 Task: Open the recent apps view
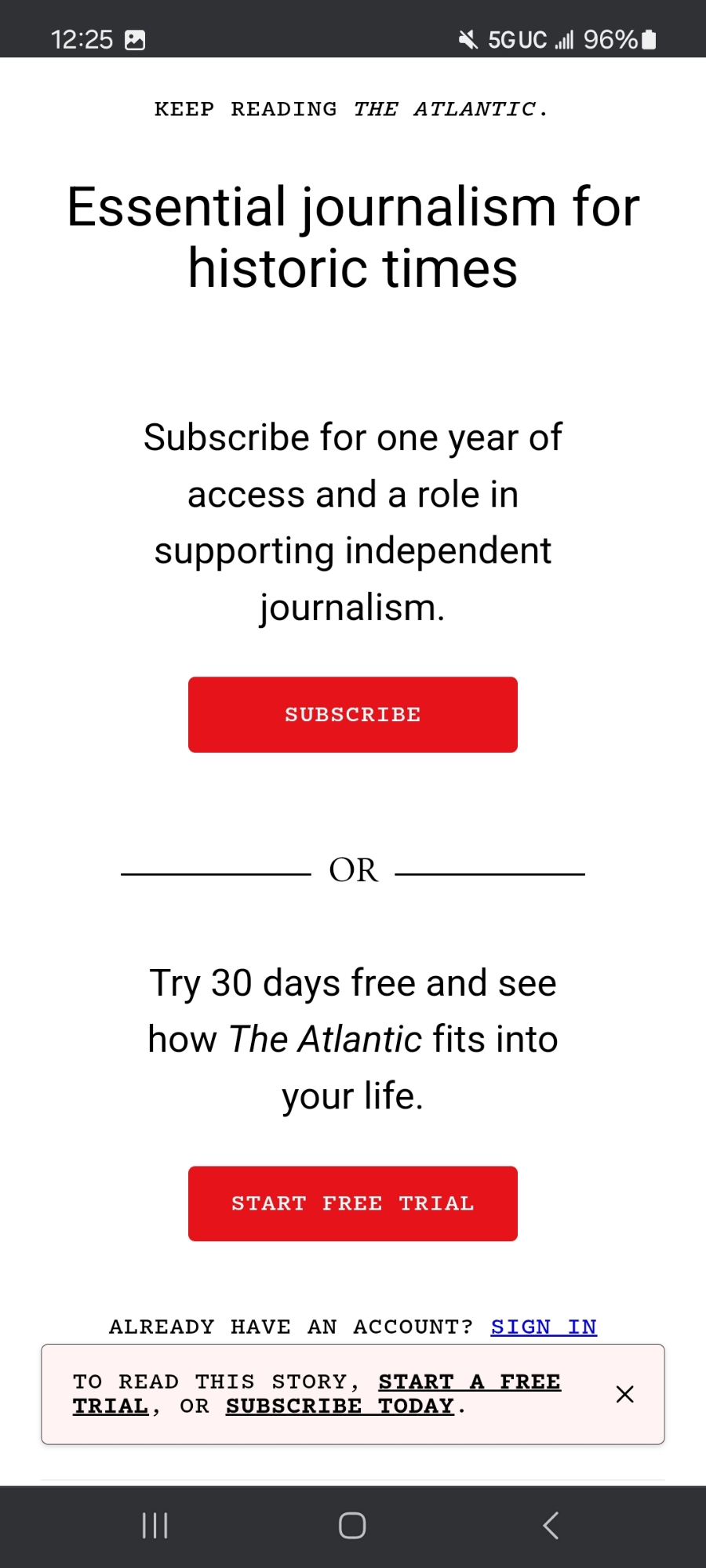pos(155,1526)
